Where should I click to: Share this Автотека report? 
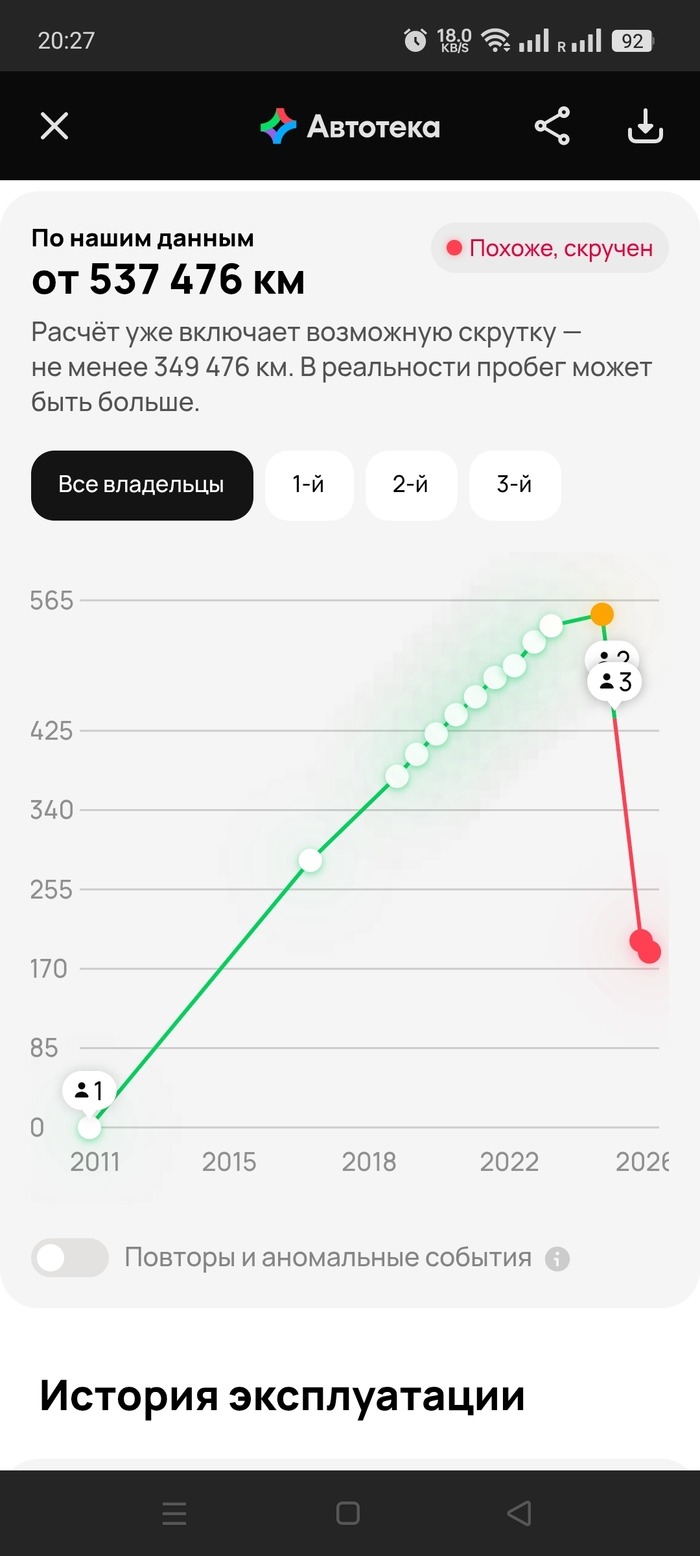[552, 126]
